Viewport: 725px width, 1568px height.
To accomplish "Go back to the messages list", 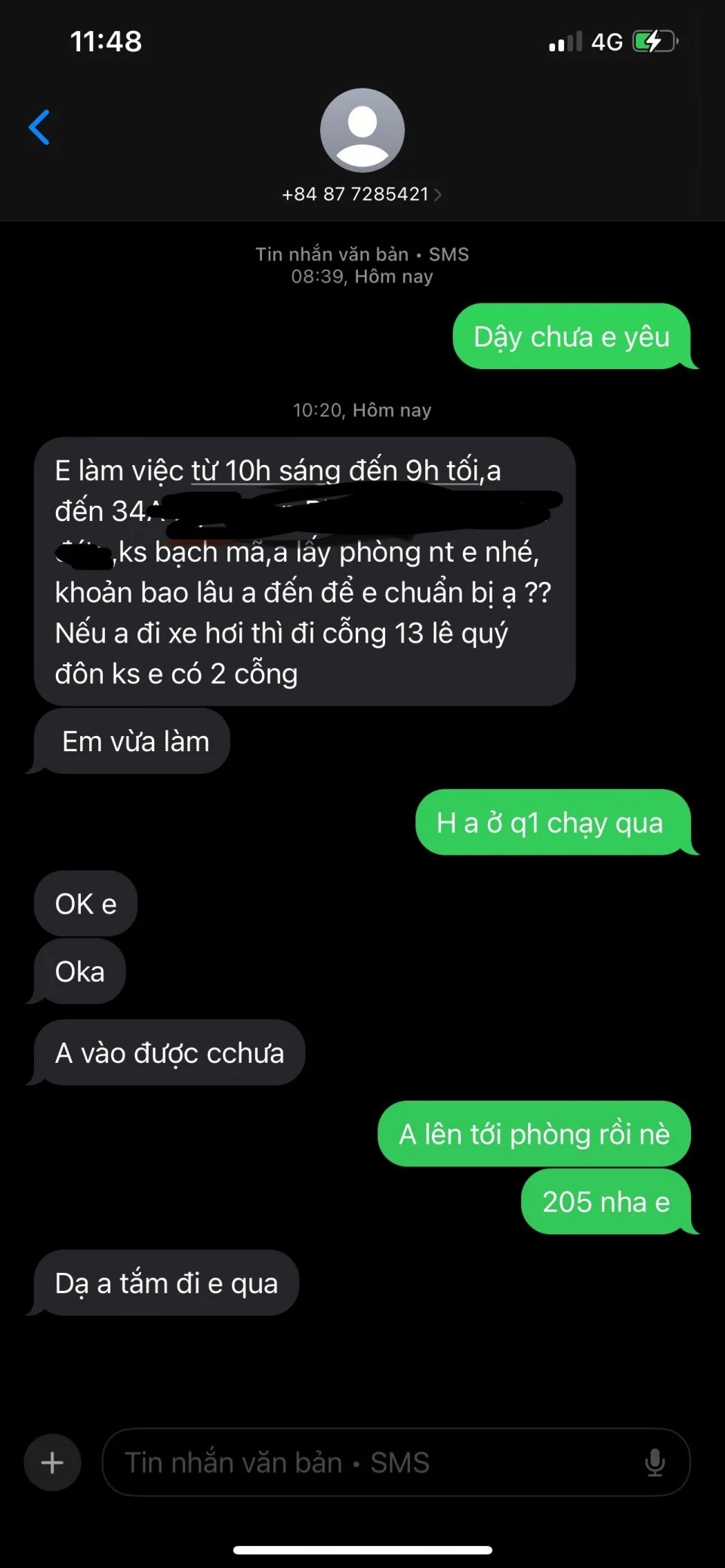I will click(39, 127).
